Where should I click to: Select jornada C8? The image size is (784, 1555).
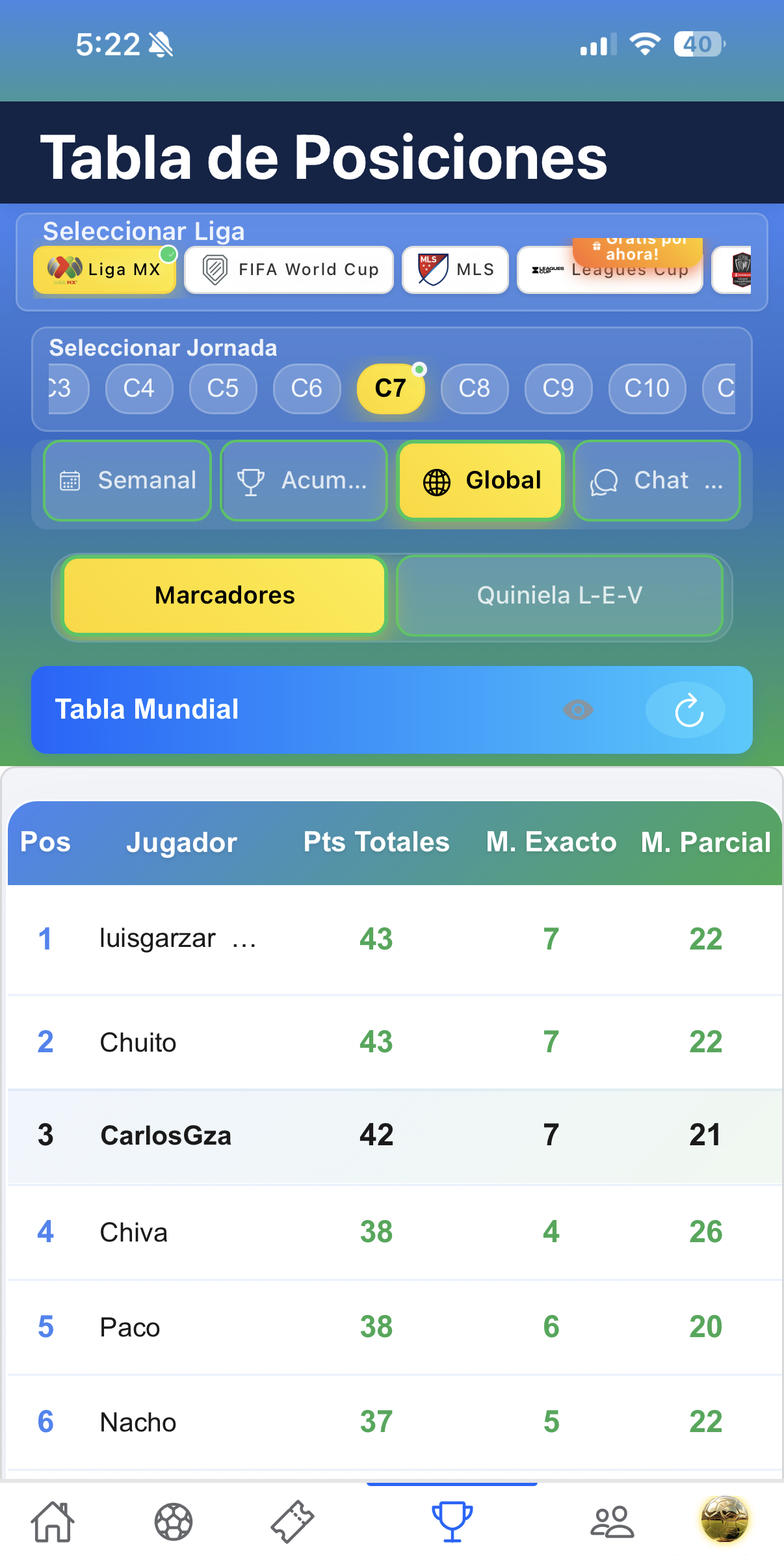[x=474, y=388]
